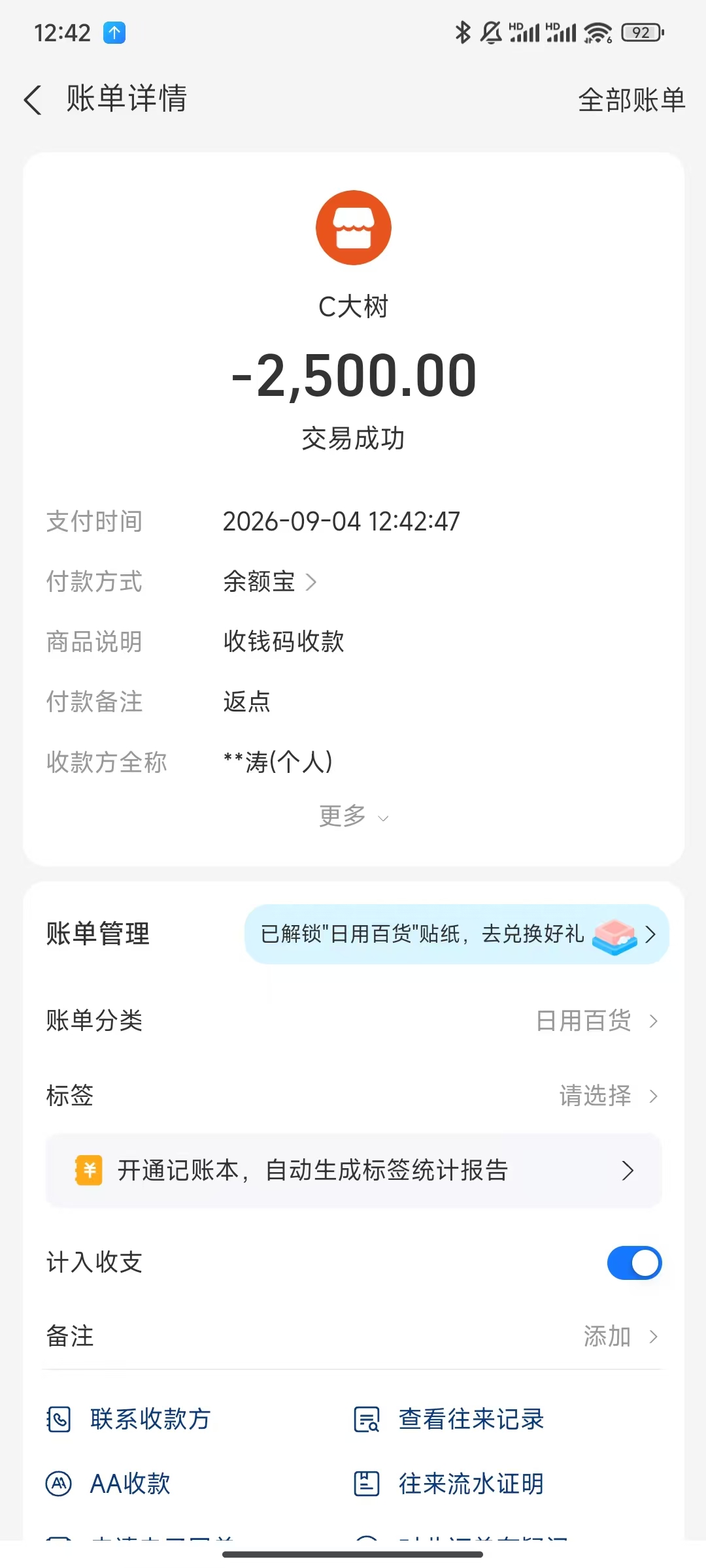The width and height of the screenshot is (706, 1568).
Task: Open the 余额宝 payment method details
Action: pos(270,581)
